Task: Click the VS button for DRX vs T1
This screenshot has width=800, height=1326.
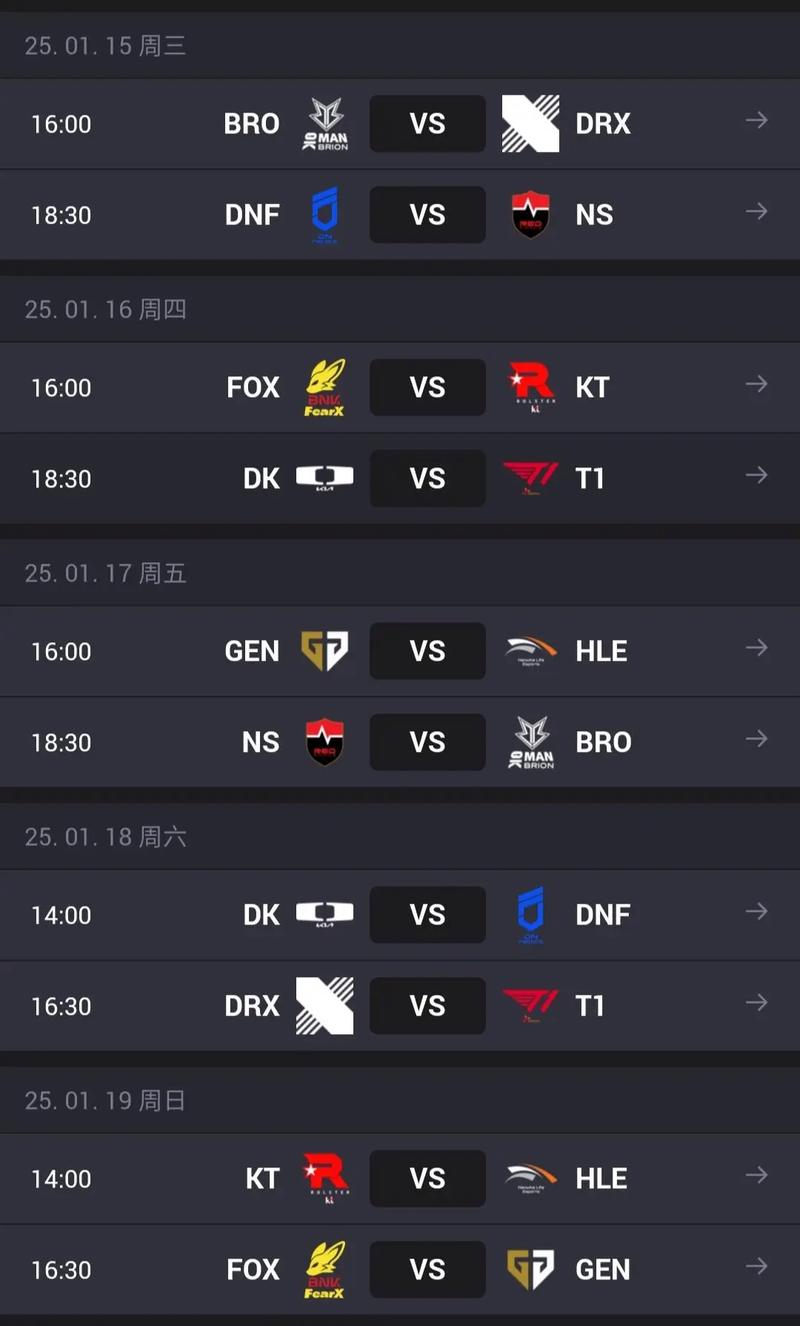Action: click(x=427, y=1006)
